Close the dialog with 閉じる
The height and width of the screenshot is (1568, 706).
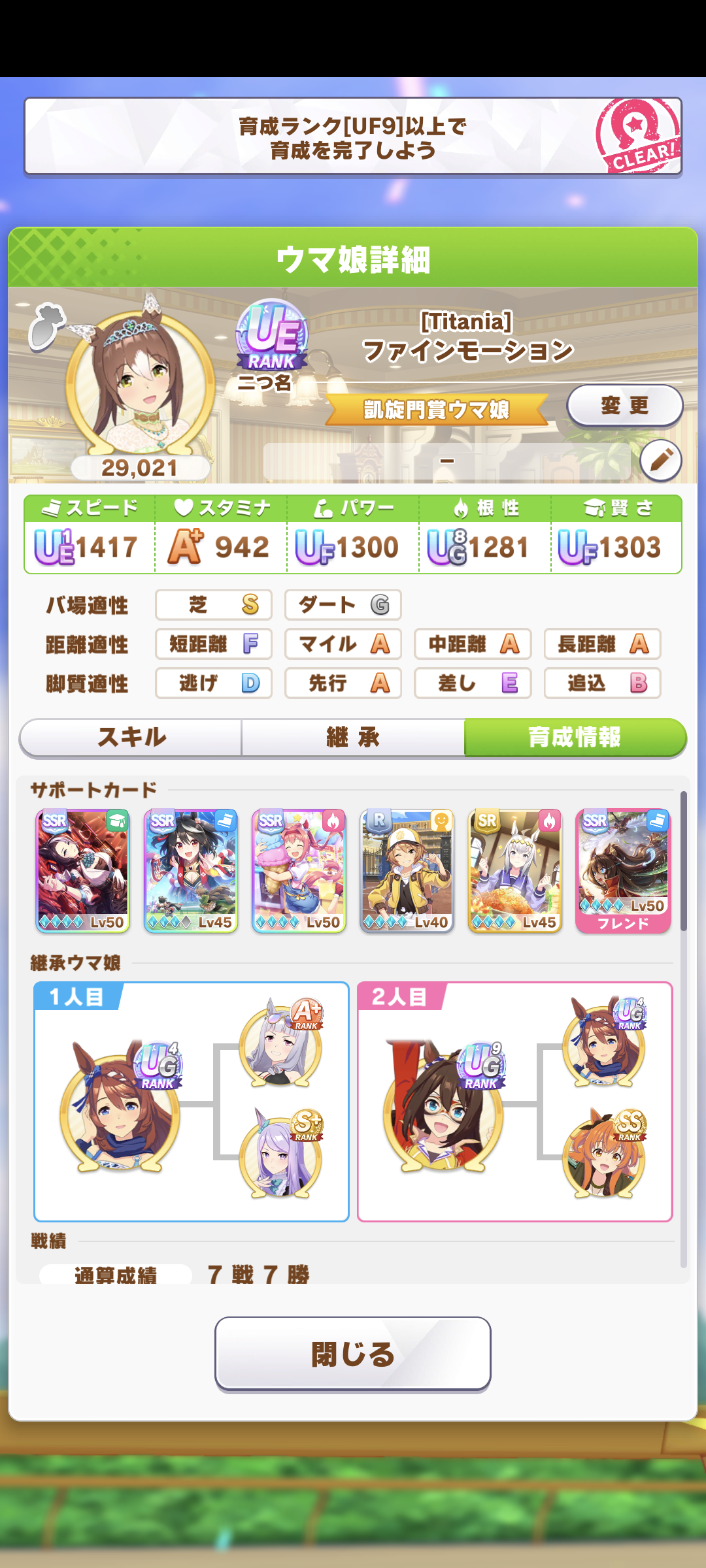(x=353, y=1353)
